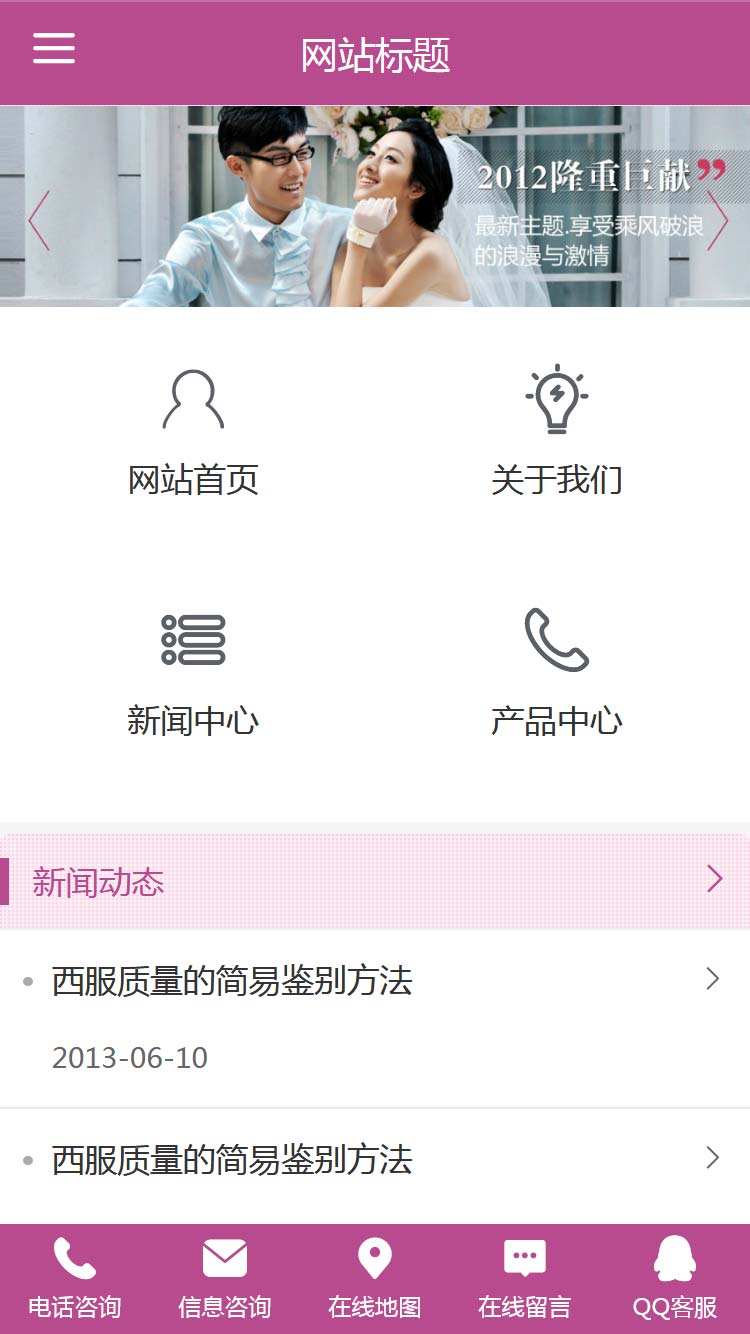The image size is (750, 1334).
Task: Leave a message via 在线留言
Action: (x=525, y=1278)
